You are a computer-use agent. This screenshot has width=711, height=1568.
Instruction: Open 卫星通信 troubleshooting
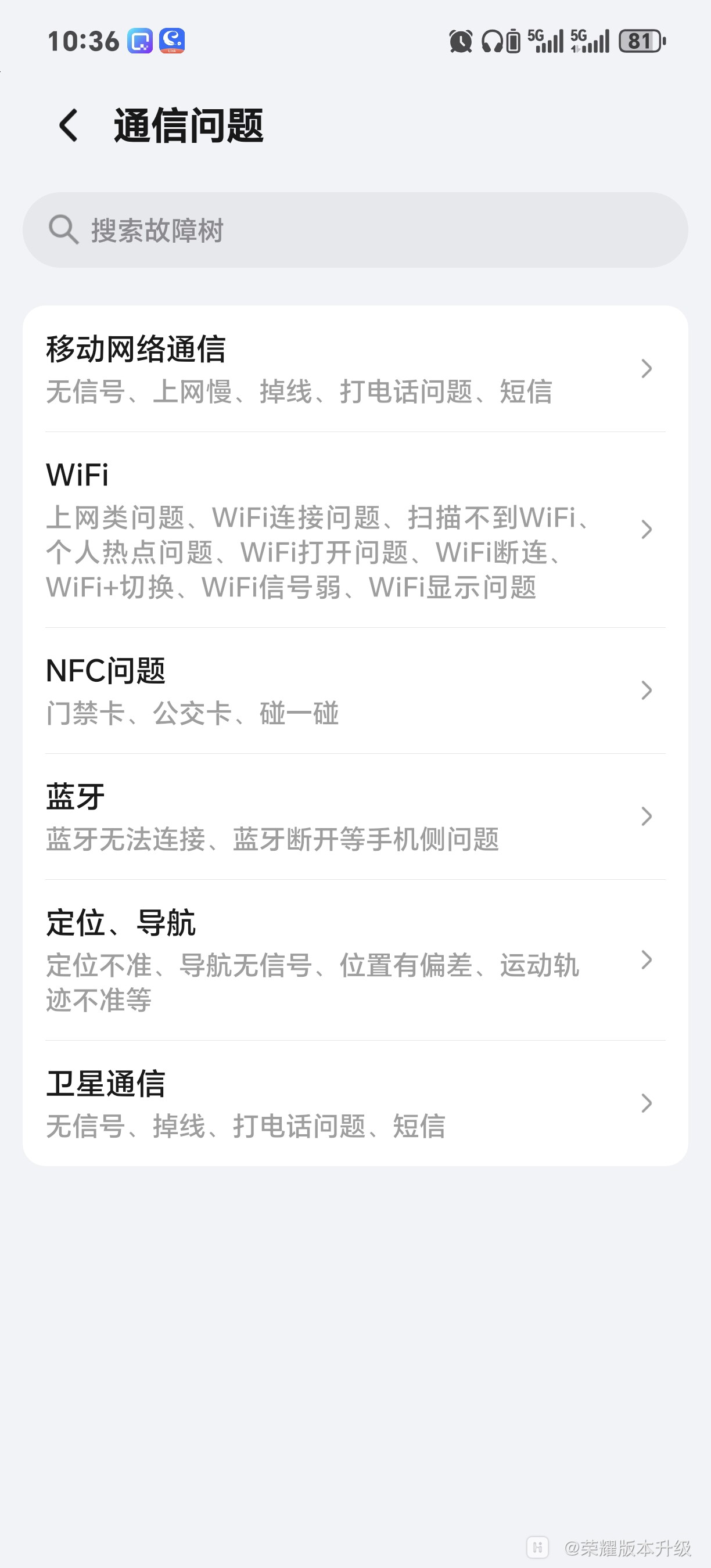(355, 1103)
